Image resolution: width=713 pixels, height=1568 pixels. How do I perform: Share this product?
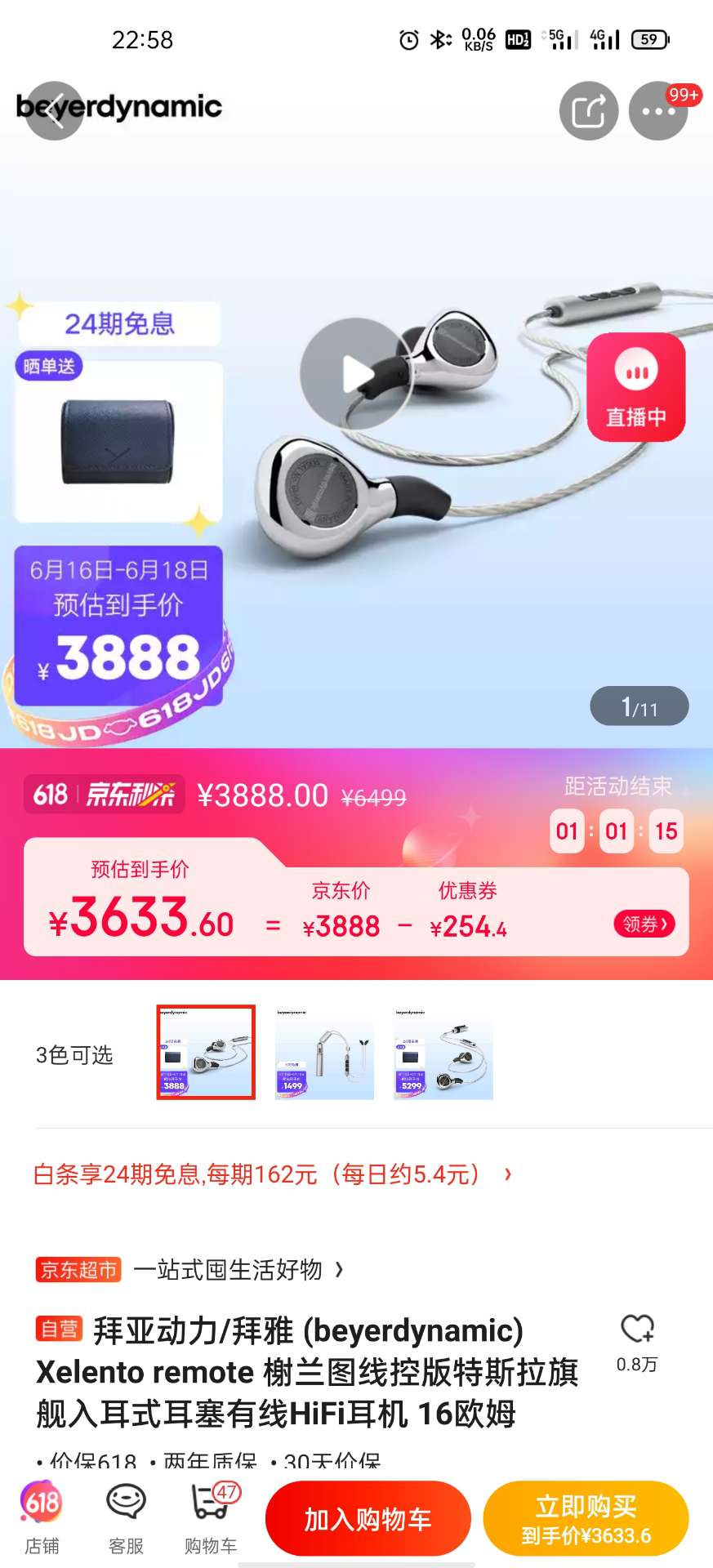588,111
